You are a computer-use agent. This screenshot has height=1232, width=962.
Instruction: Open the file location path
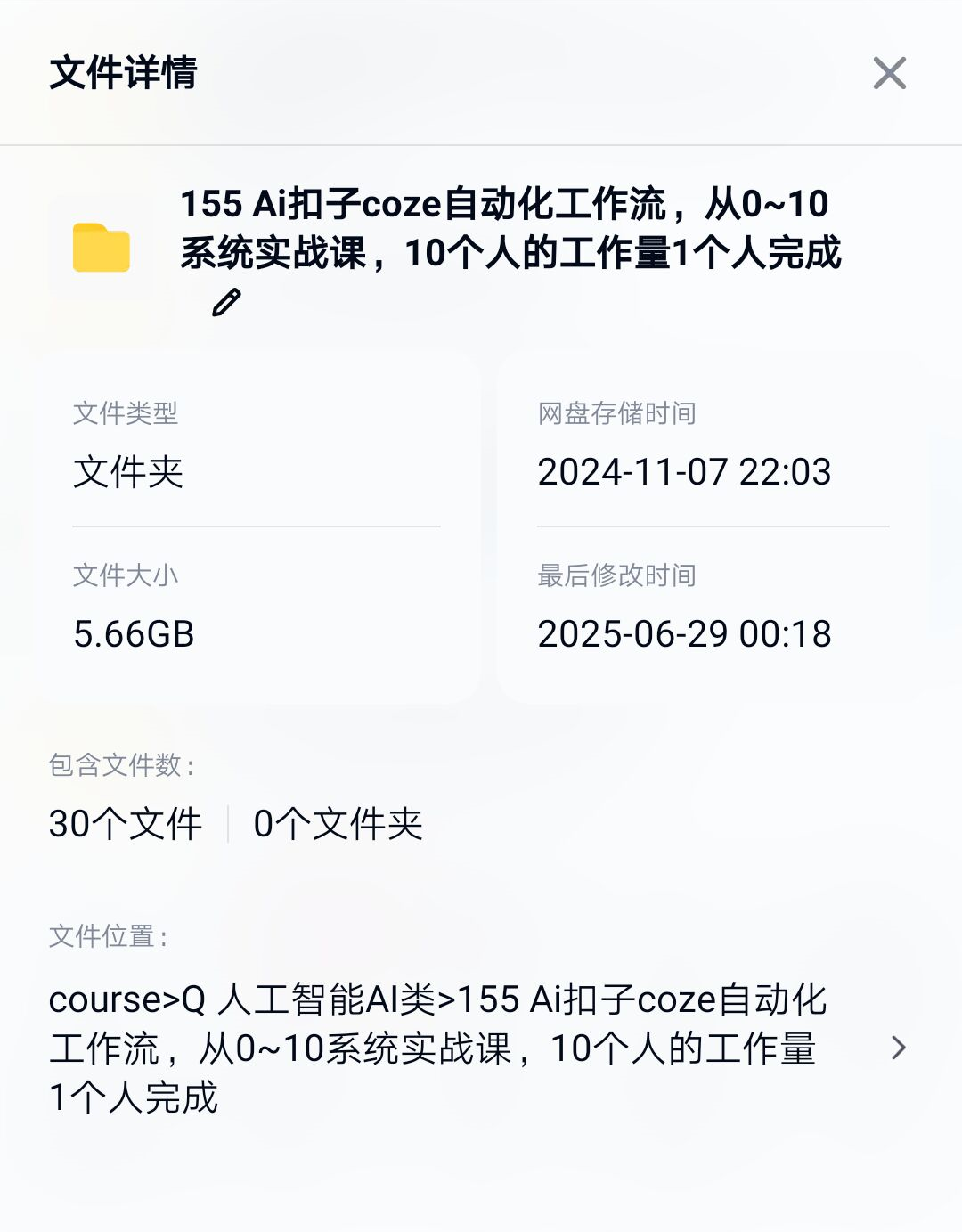tap(898, 1048)
